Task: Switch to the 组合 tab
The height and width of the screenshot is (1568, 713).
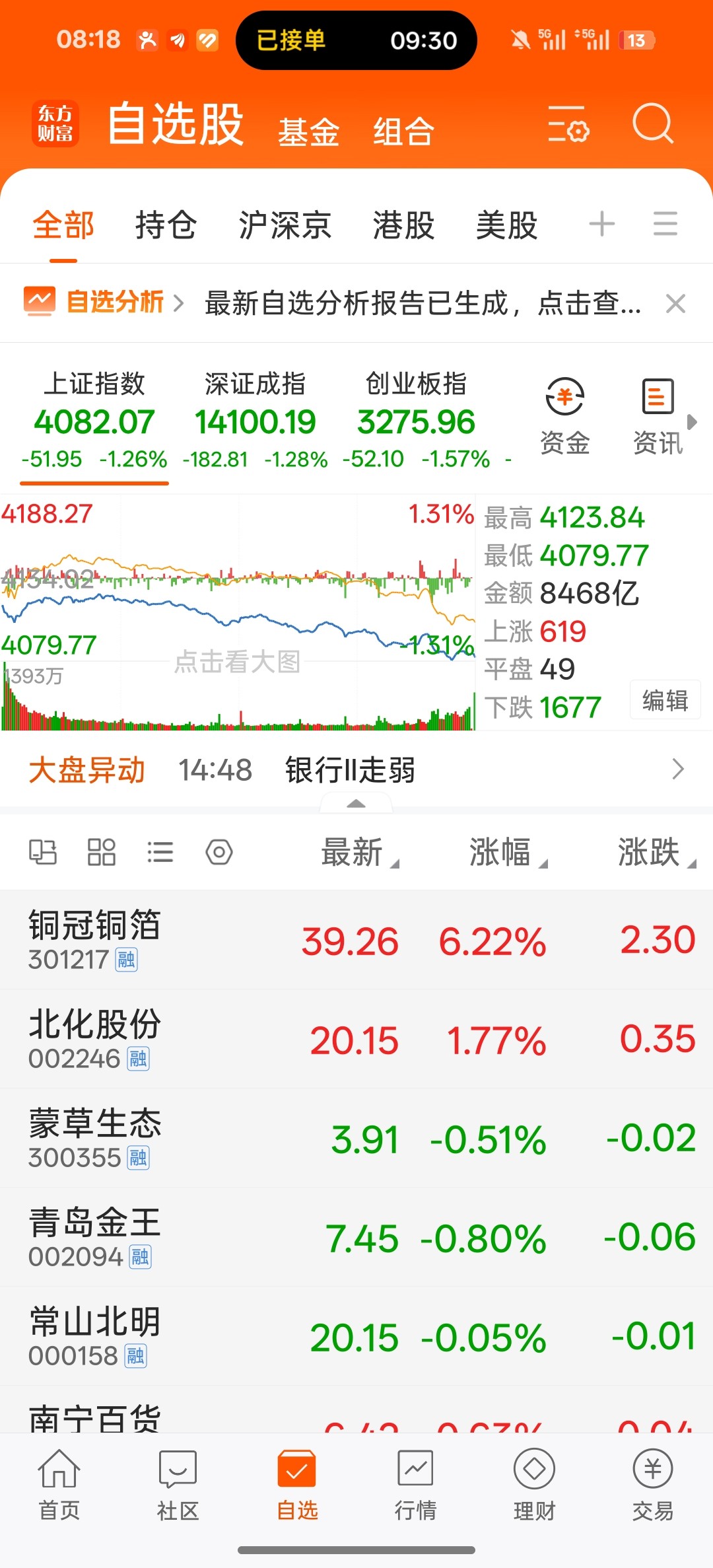Action: 403,131
